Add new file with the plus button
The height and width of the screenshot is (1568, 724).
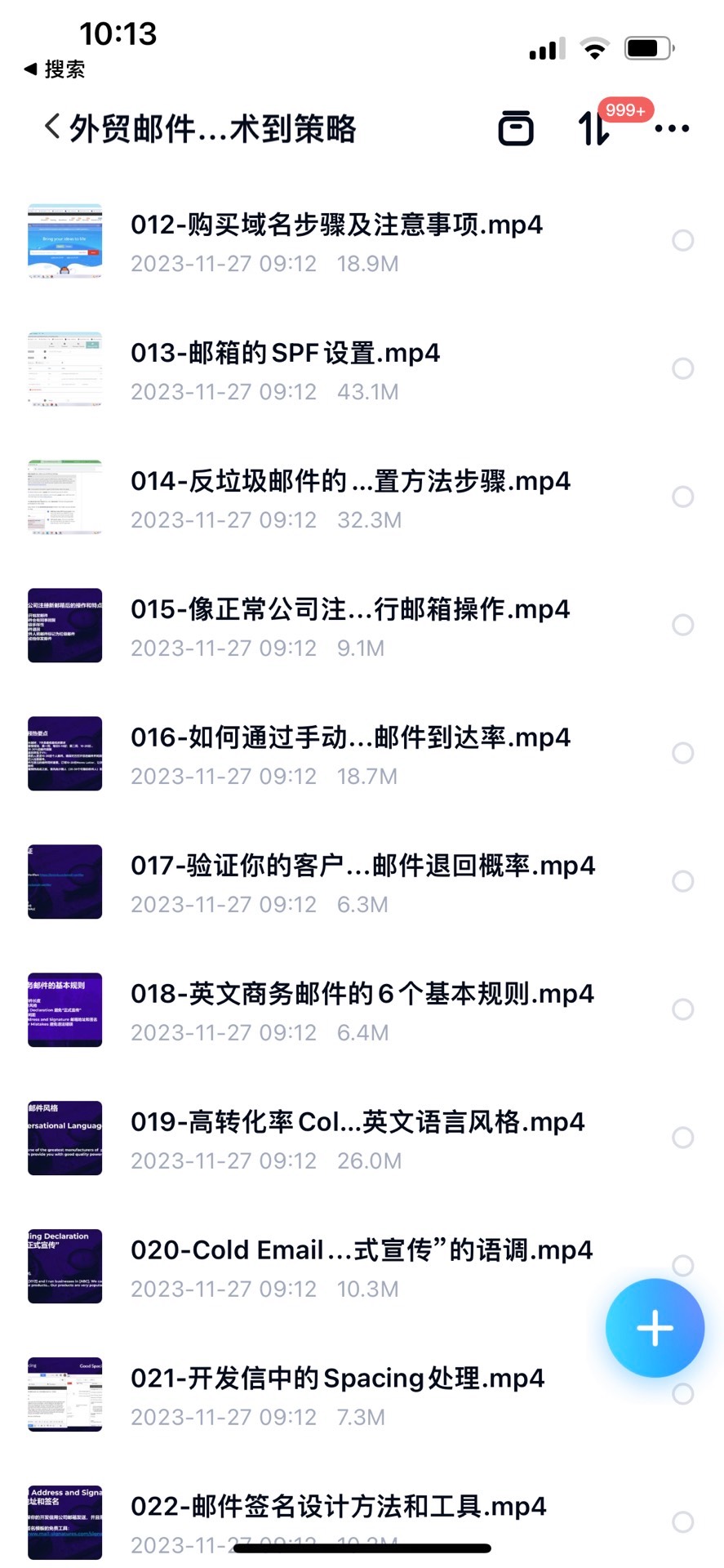[655, 1328]
